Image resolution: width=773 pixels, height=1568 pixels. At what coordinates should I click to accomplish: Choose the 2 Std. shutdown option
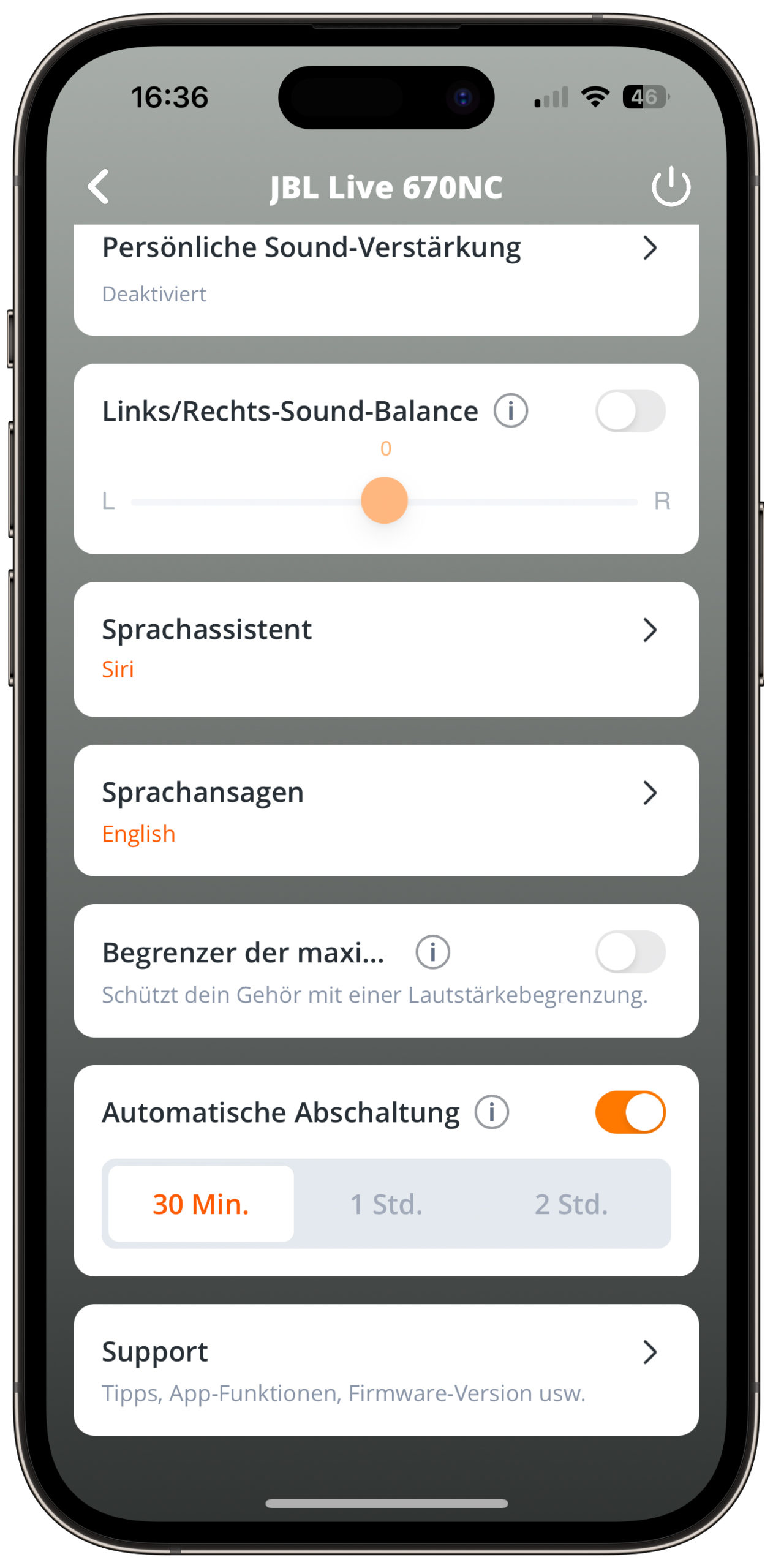[571, 1204]
